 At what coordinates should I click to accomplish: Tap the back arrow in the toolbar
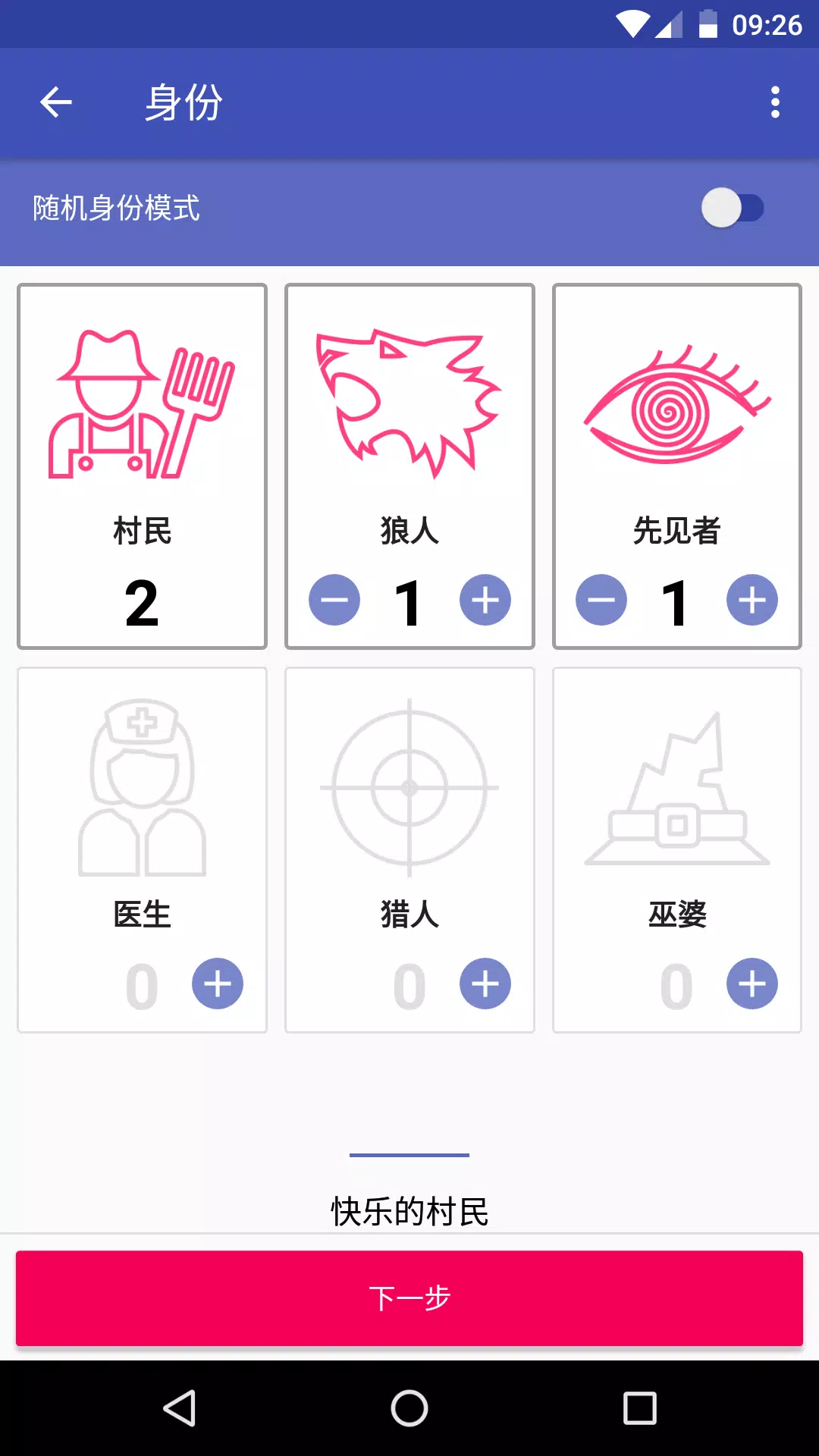55,102
